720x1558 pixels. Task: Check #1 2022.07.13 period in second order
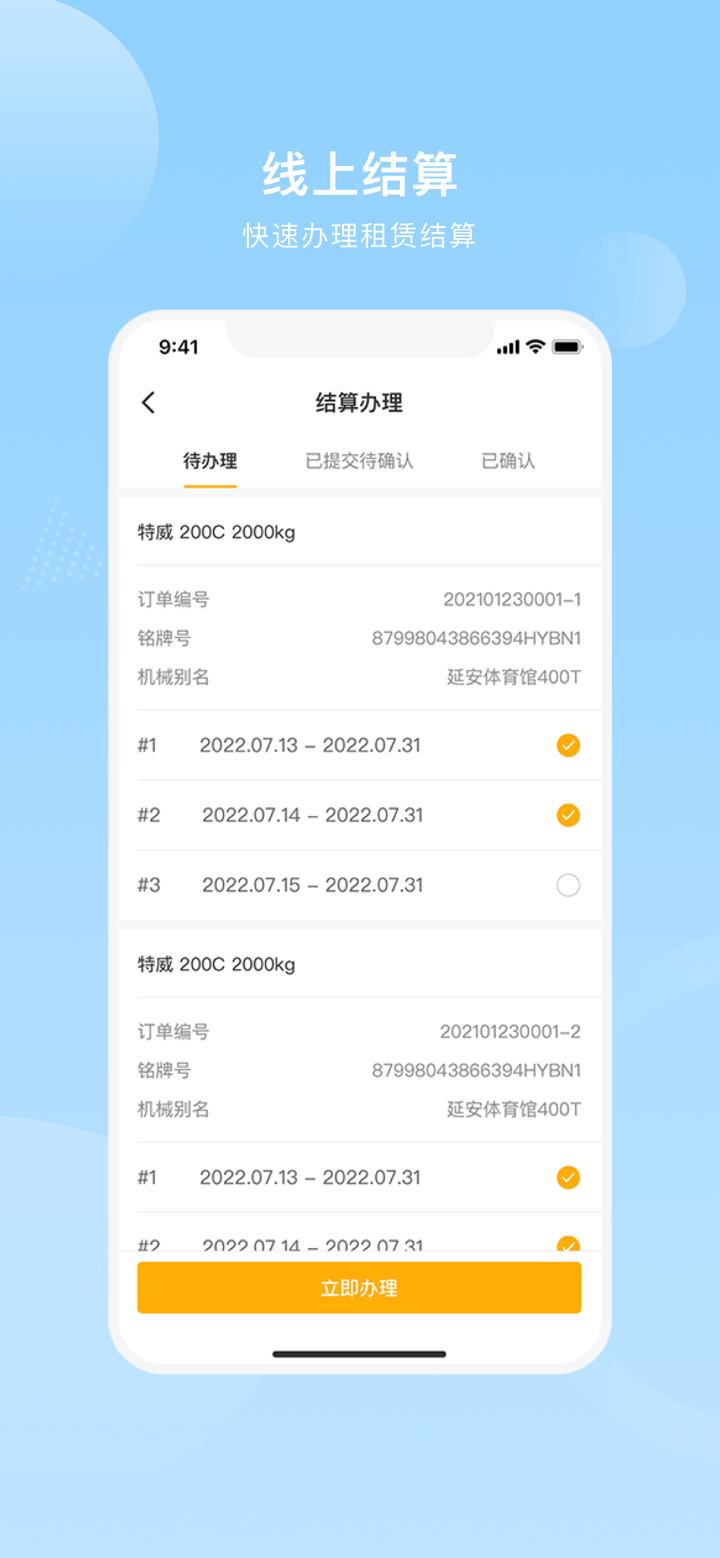(x=568, y=1178)
